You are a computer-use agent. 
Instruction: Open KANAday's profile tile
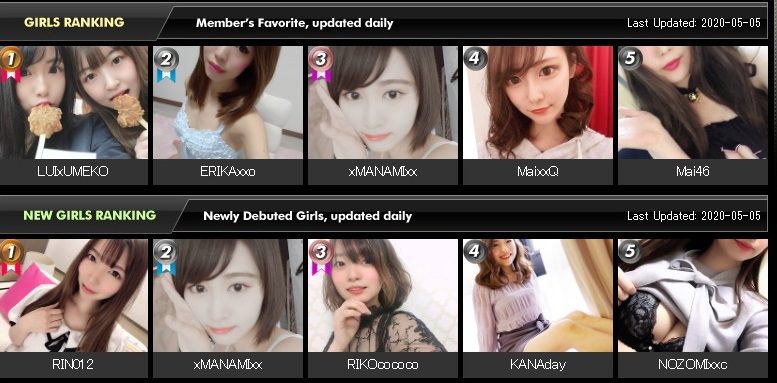click(x=538, y=309)
